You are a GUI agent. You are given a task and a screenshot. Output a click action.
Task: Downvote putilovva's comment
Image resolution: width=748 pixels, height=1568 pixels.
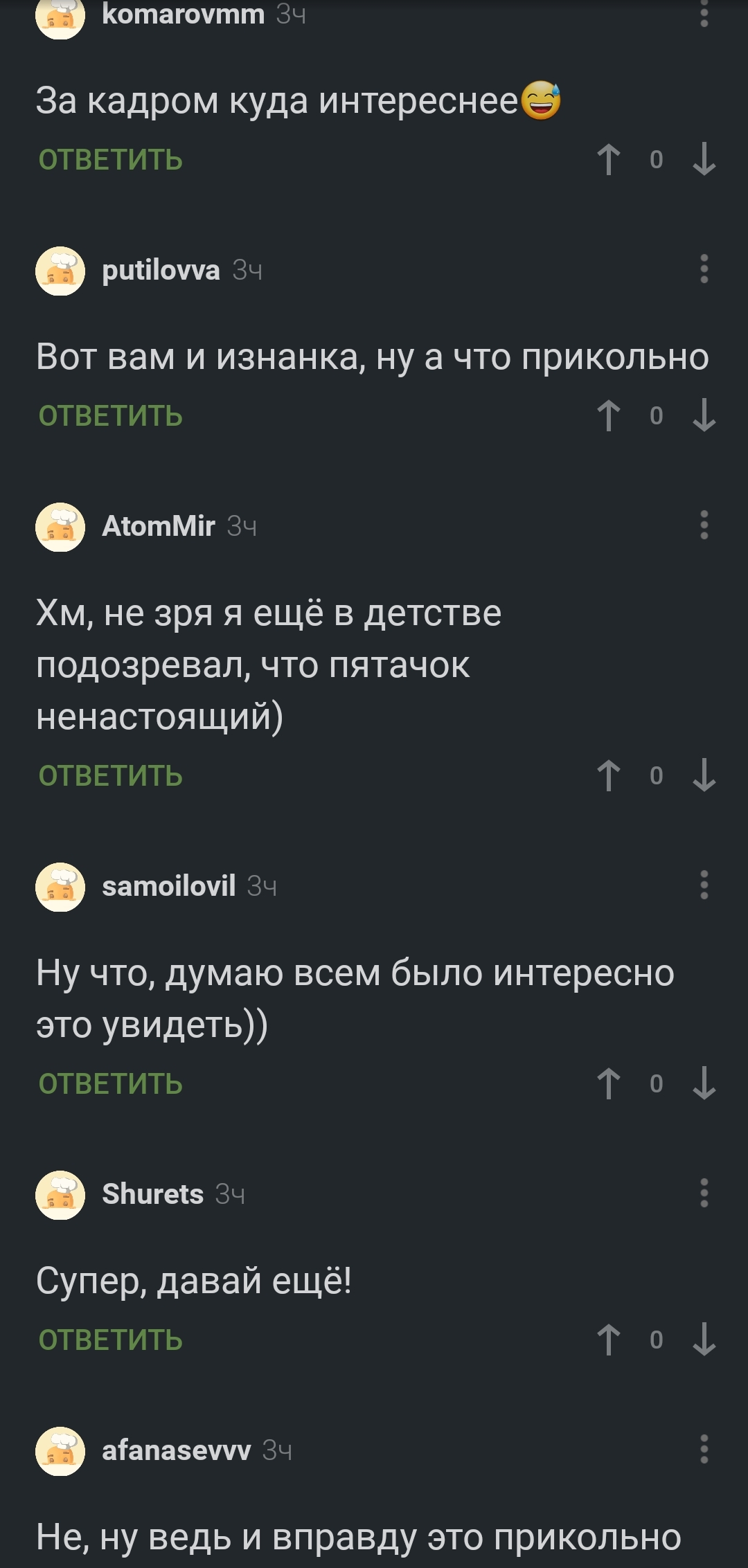(704, 415)
